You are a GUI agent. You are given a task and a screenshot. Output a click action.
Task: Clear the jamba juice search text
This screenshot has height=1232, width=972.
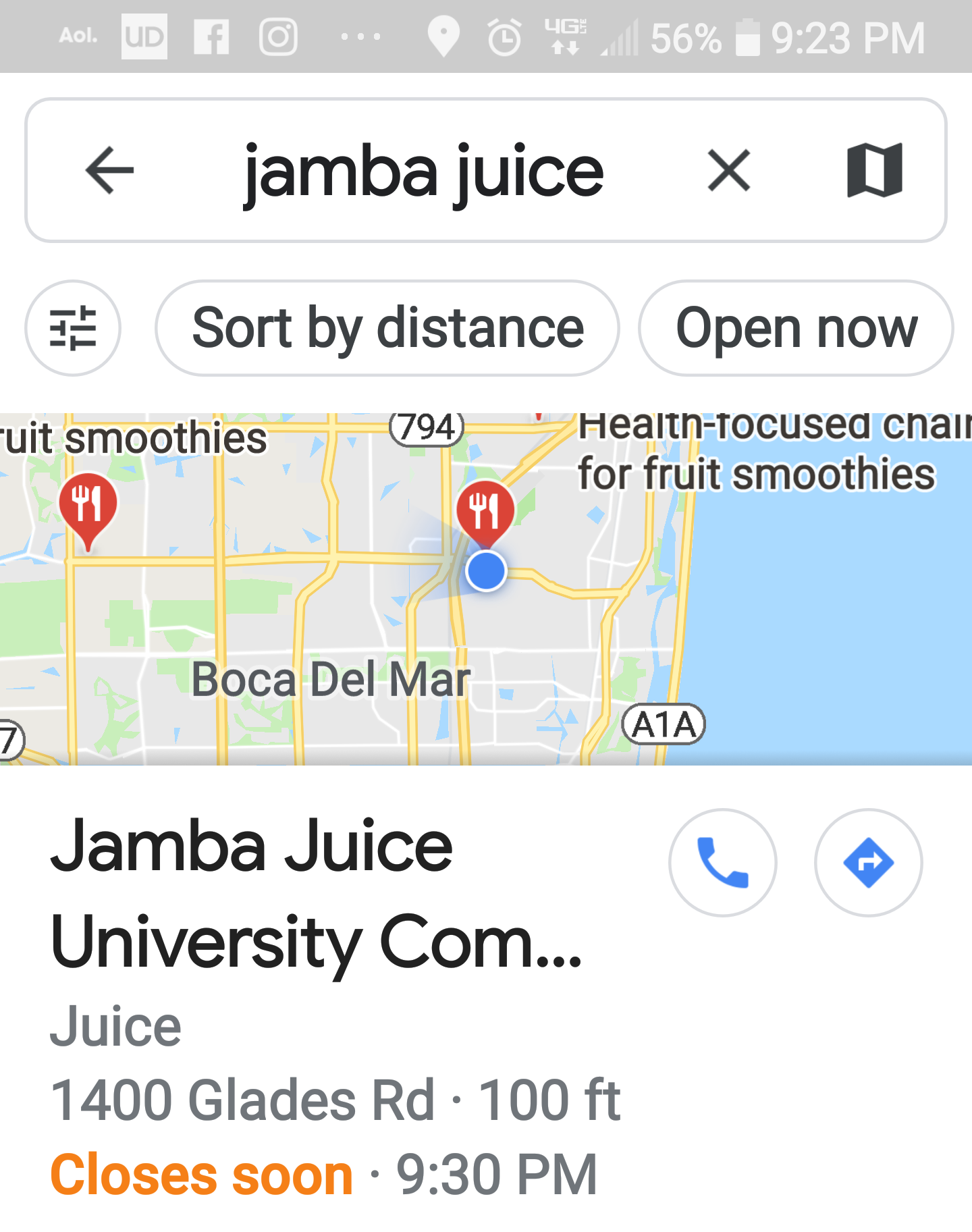coord(729,171)
